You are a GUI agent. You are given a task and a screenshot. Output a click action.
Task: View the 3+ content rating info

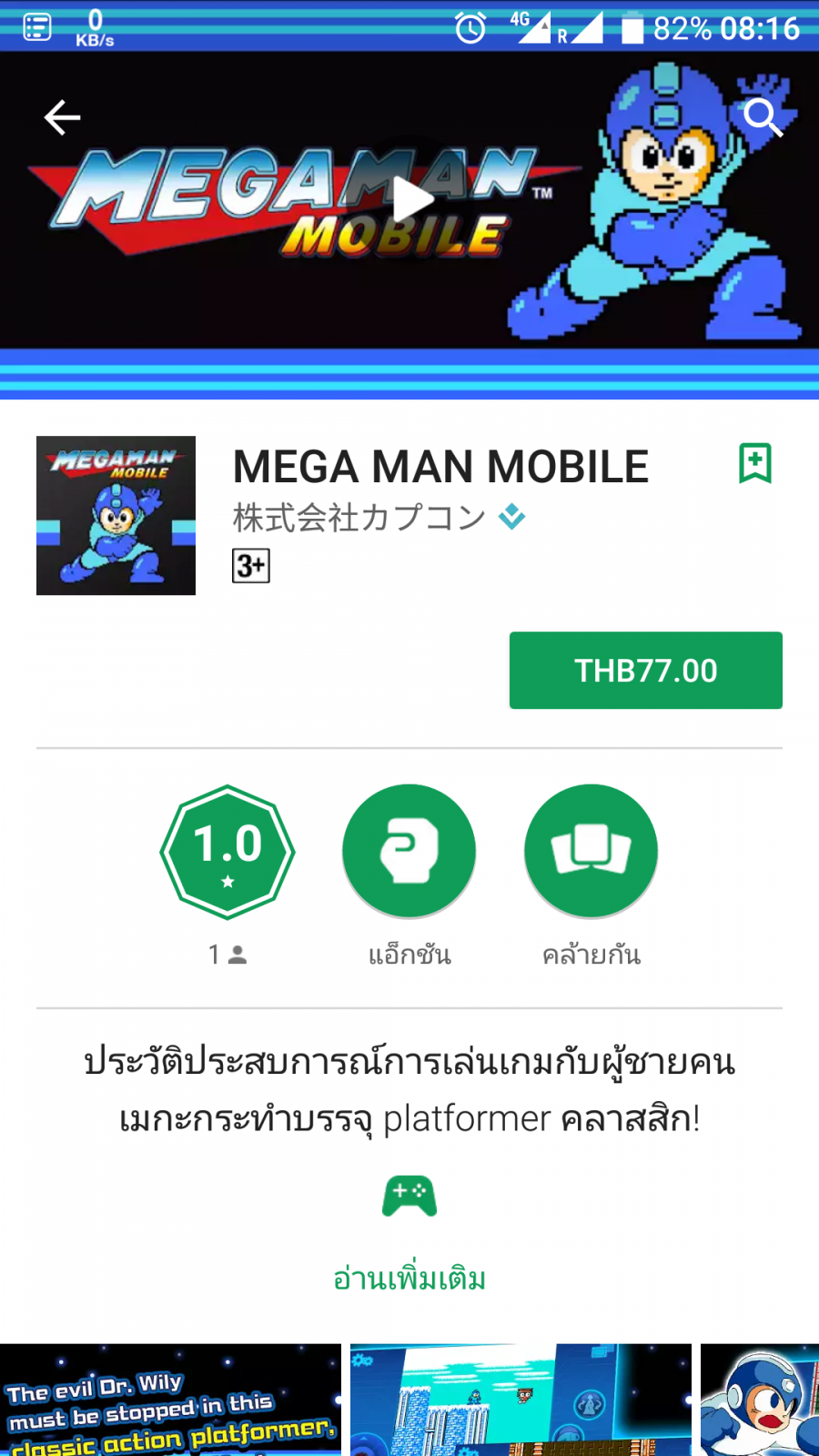tap(251, 566)
